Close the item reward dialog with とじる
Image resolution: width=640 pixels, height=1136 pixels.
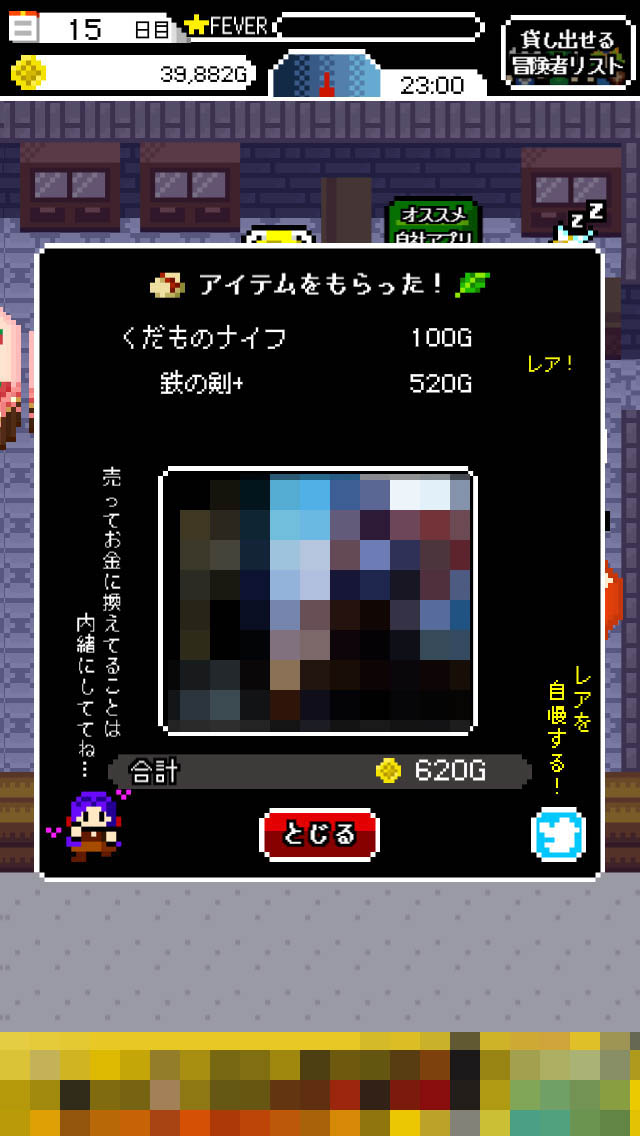click(x=319, y=834)
